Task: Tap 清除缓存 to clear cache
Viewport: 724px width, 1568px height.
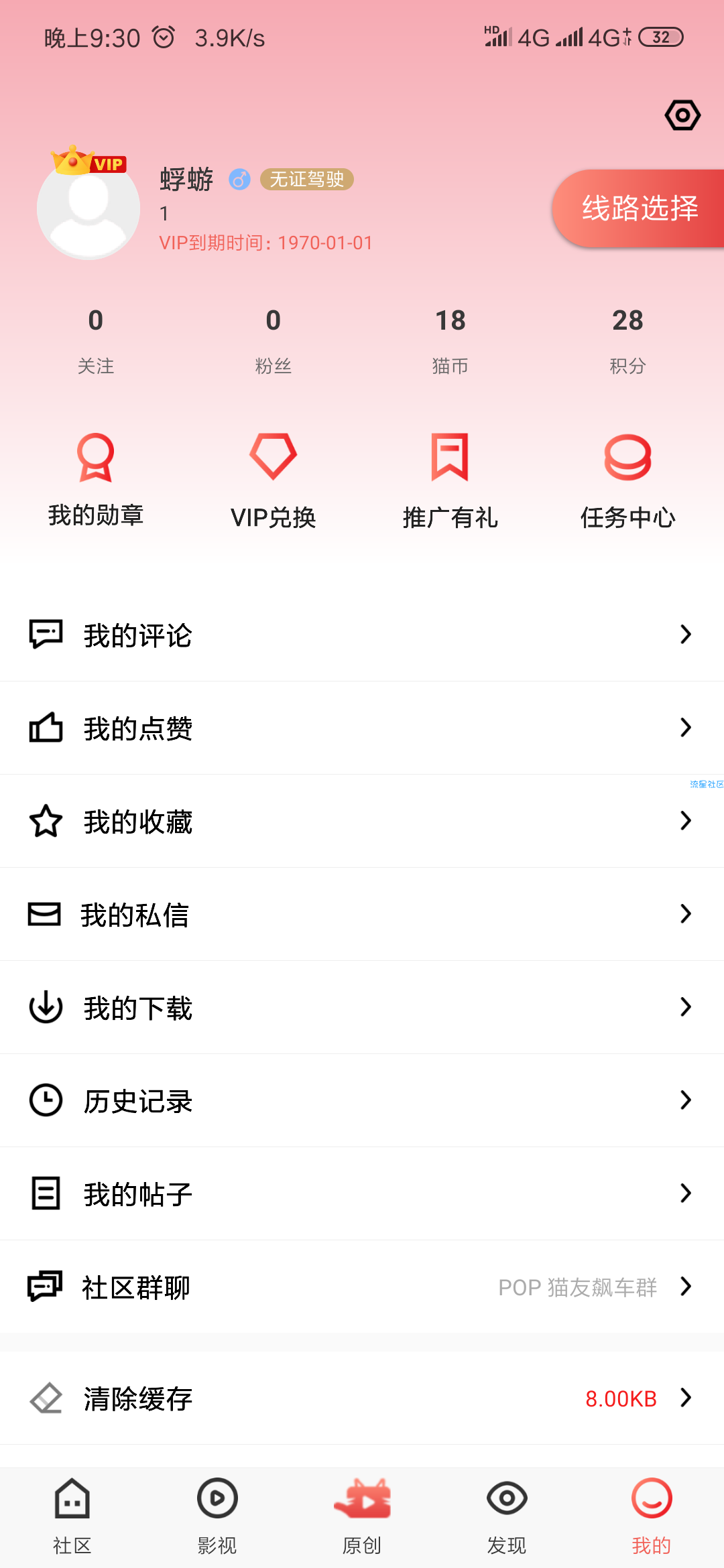Action: tap(362, 1398)
